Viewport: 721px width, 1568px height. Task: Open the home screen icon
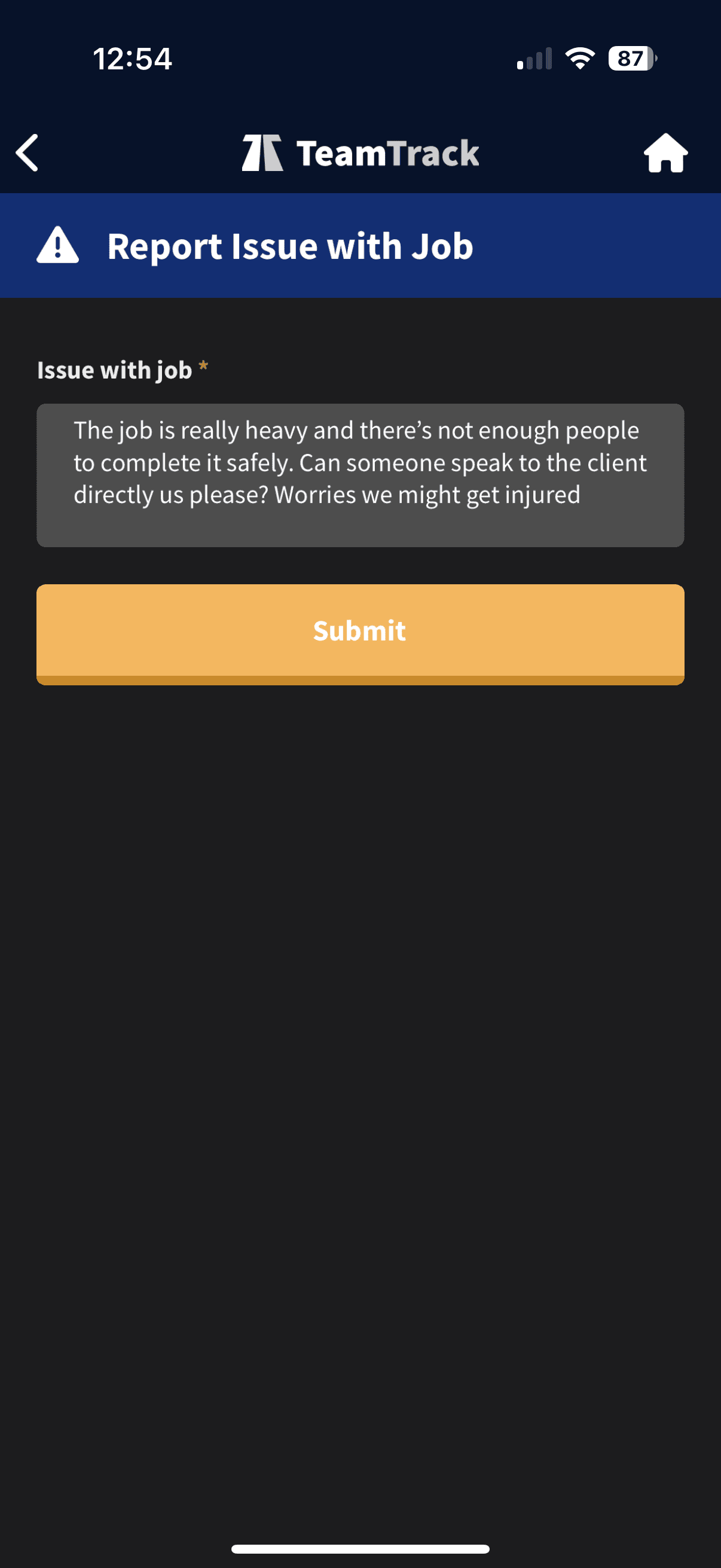point(665,152)
